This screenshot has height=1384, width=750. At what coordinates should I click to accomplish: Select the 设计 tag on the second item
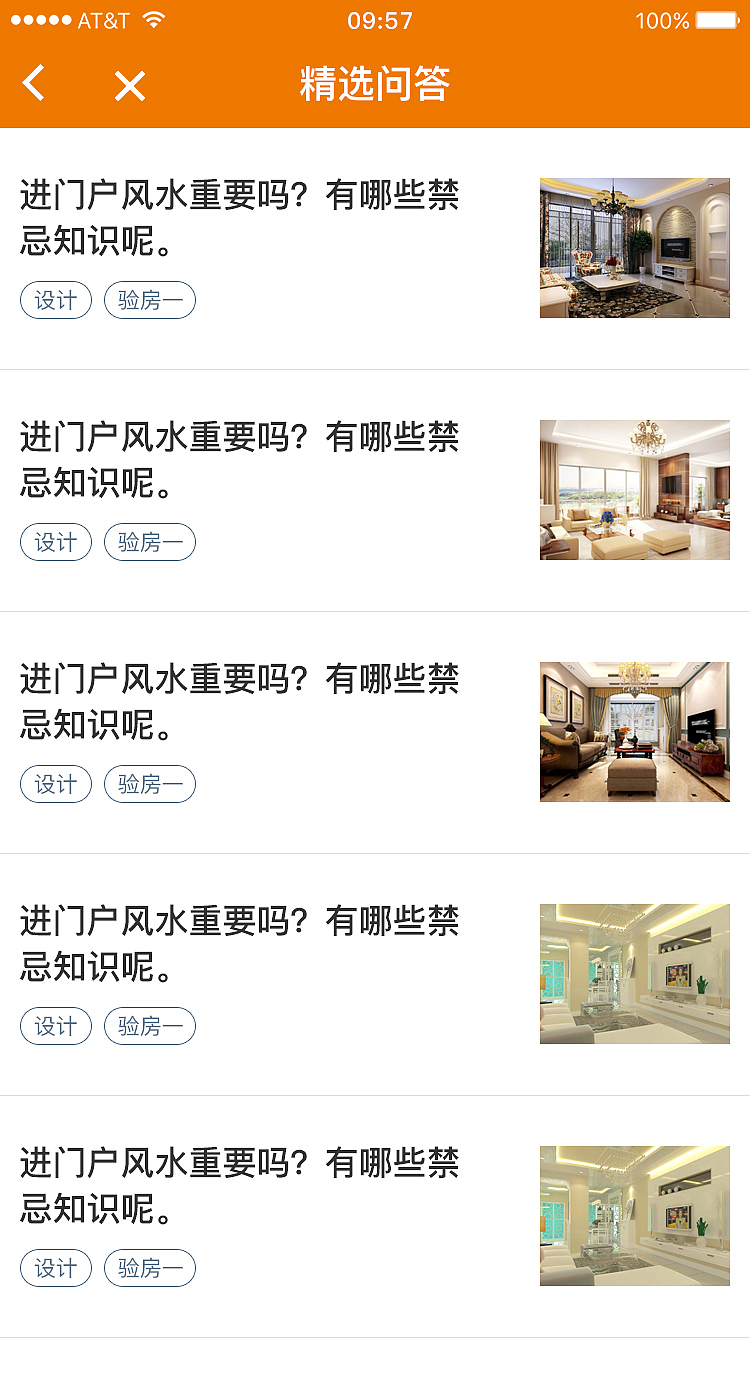(55, 542)
